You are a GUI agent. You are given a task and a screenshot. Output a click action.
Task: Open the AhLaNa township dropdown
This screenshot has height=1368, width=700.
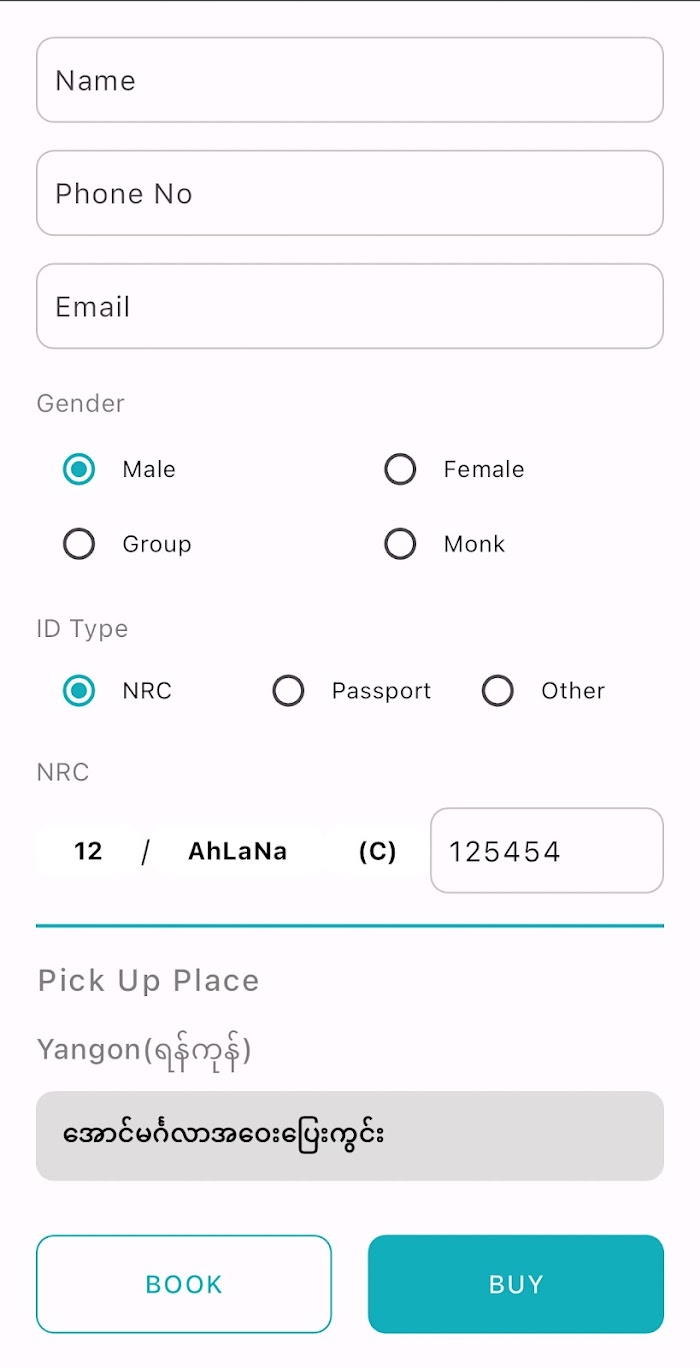238,851
